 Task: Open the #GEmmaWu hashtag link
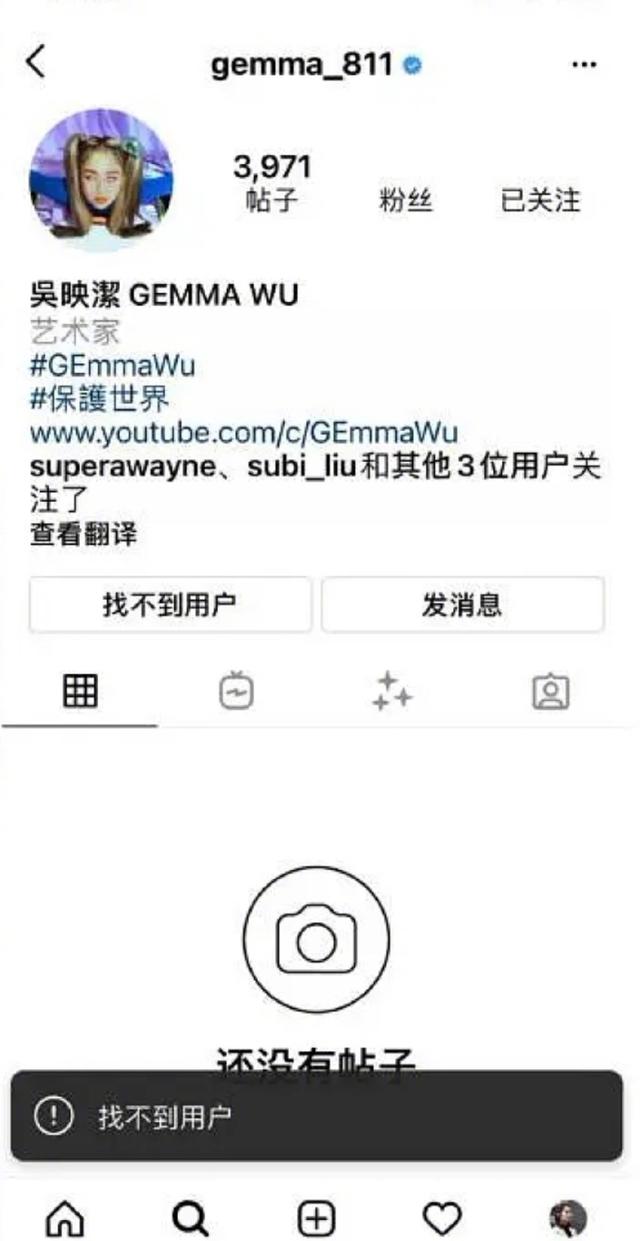(x=112, y=365)
